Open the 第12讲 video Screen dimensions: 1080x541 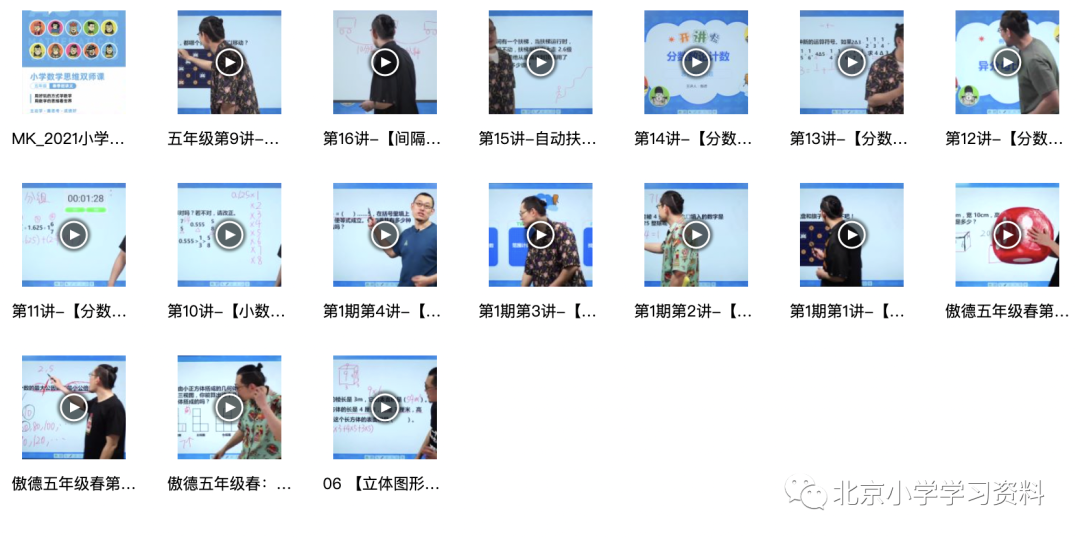click(x=1007, y=62)
